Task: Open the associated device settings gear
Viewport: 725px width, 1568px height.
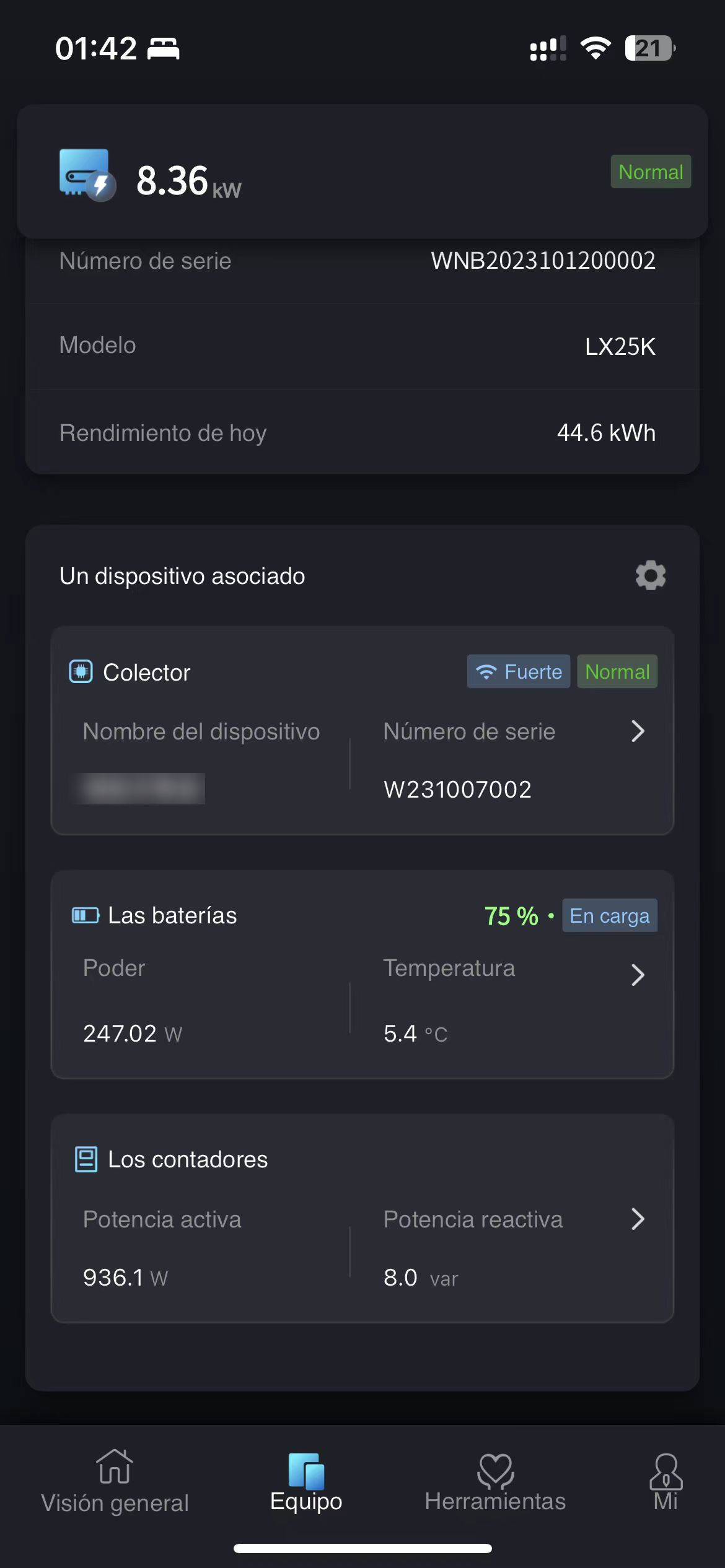Action: (650, 575)
